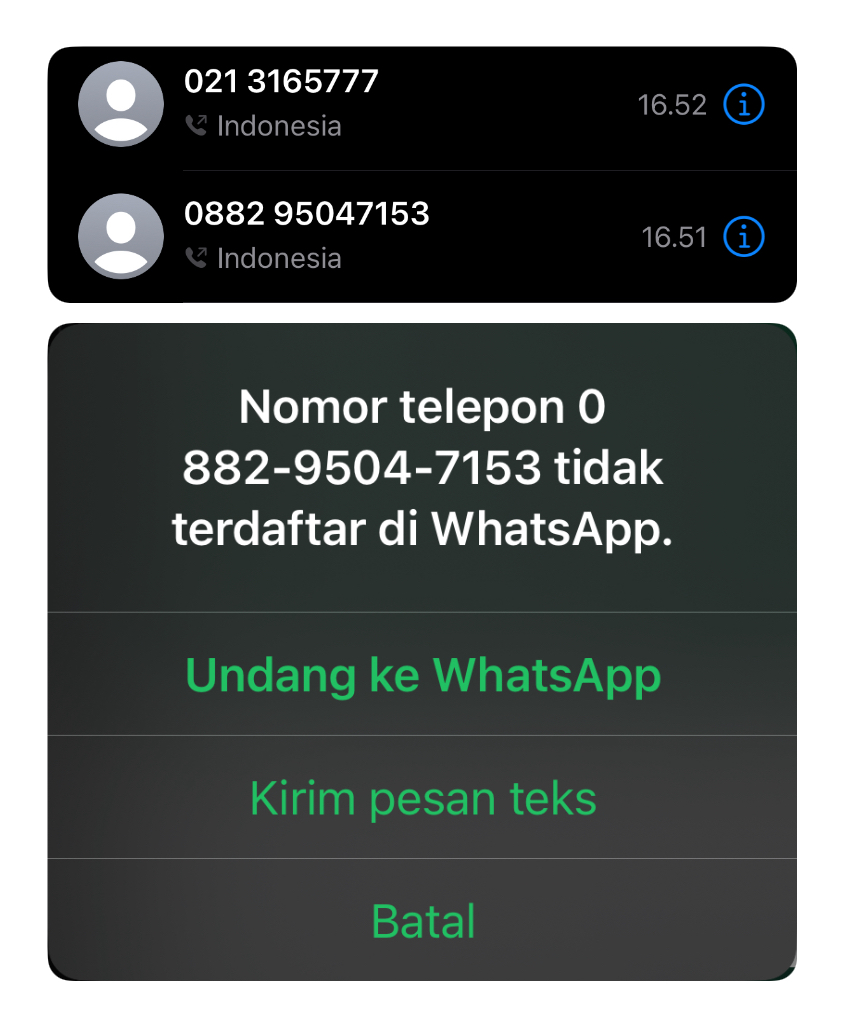Choose Undang ke WhatsApp
Screen dimensions: 844x1011
click(423, 675)
